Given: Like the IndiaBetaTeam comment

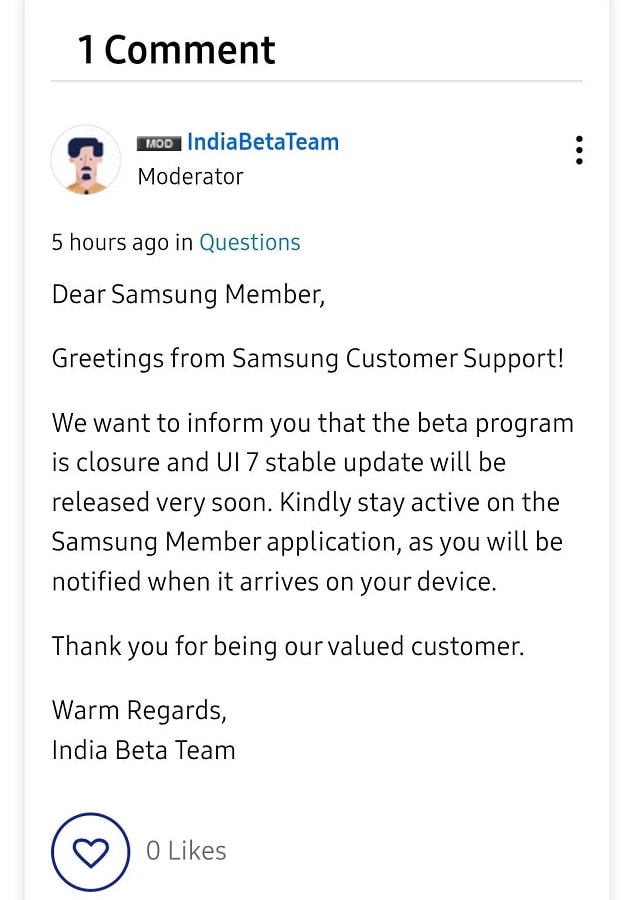Looking at the screenshot, I should point(91,851).
